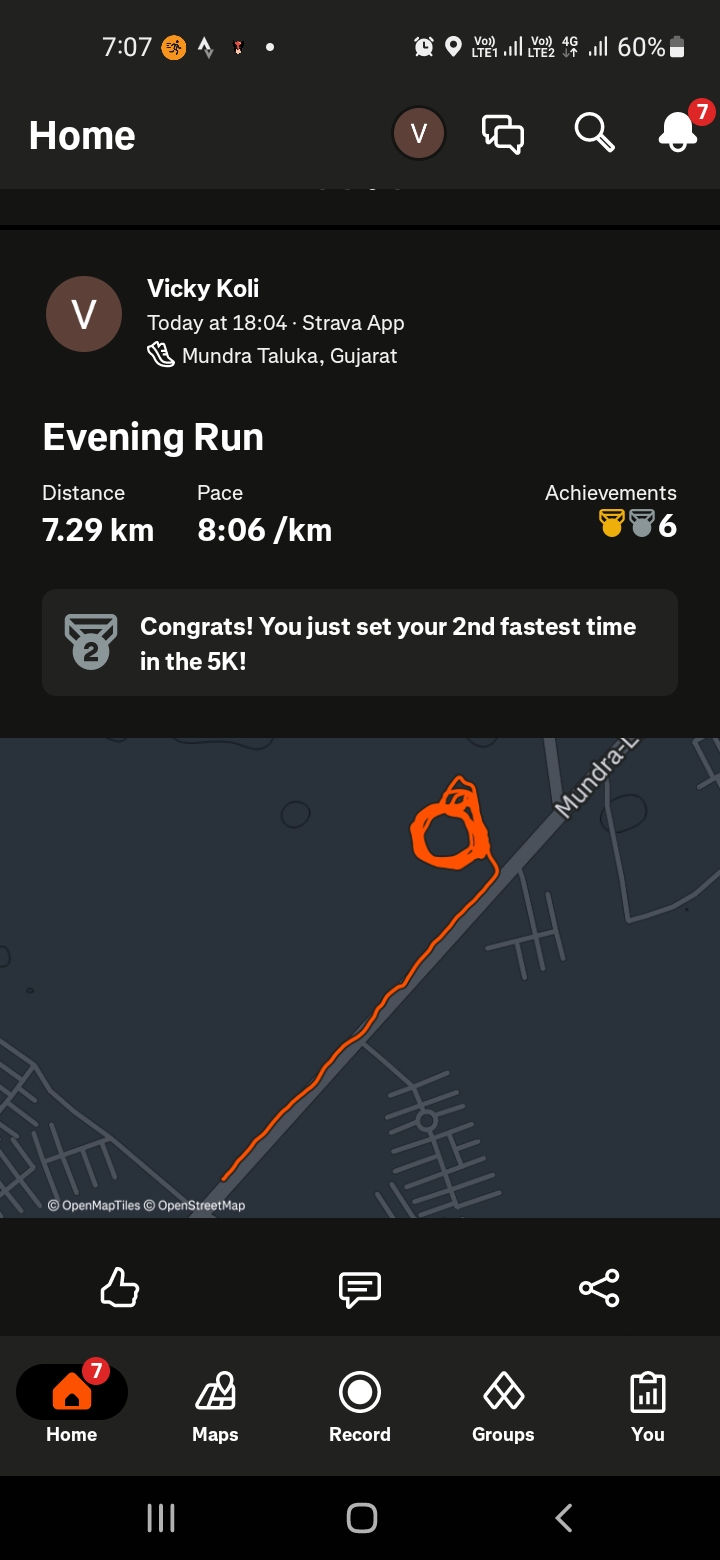Open the search magnifier
720x1560 pixels.
tap(593, 132)
